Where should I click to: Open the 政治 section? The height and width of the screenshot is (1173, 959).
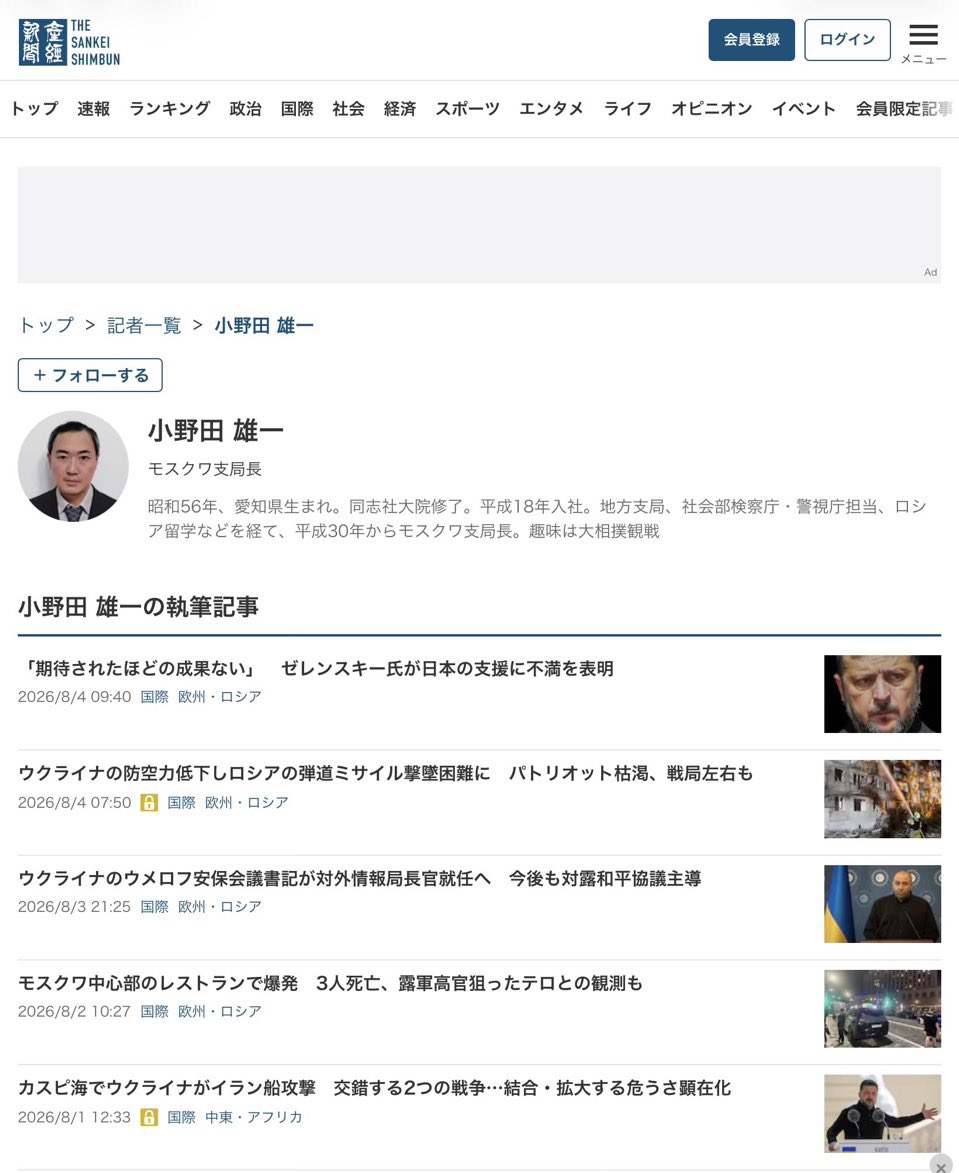[245, 108]
